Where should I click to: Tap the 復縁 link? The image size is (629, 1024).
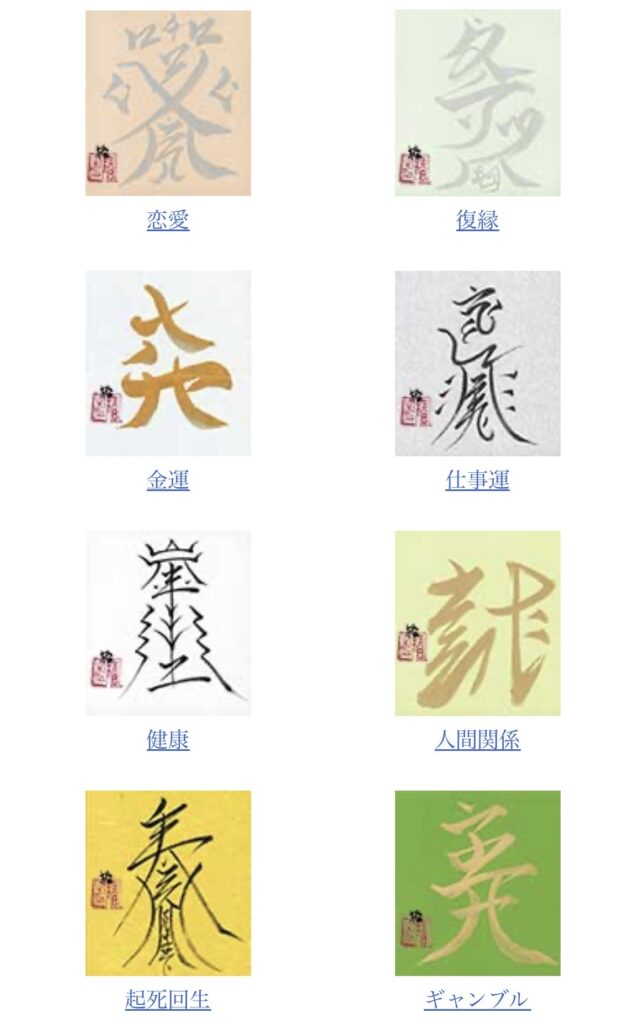tap(477, 221)
